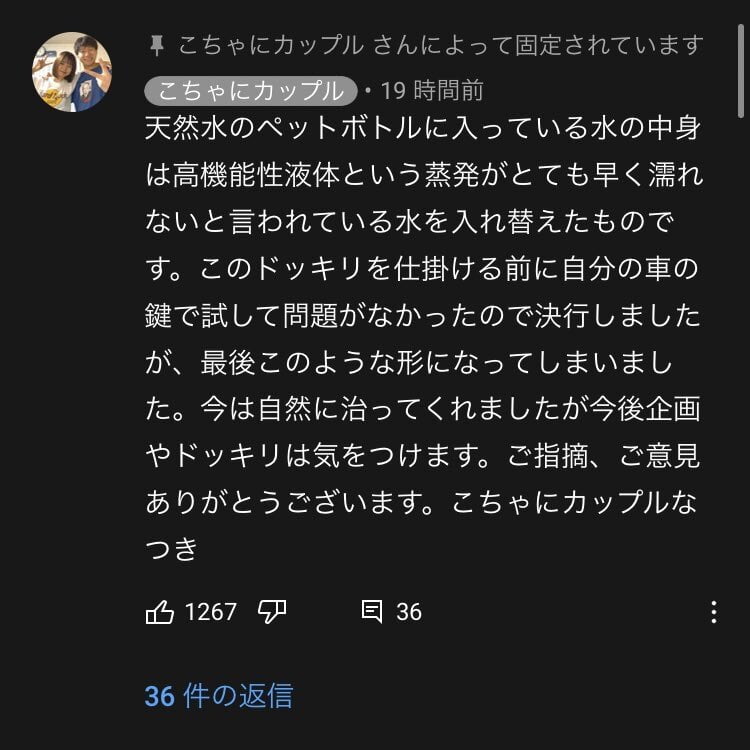
Task: Open こちゃにカップル's profile picture
Action: click(72, 72)
